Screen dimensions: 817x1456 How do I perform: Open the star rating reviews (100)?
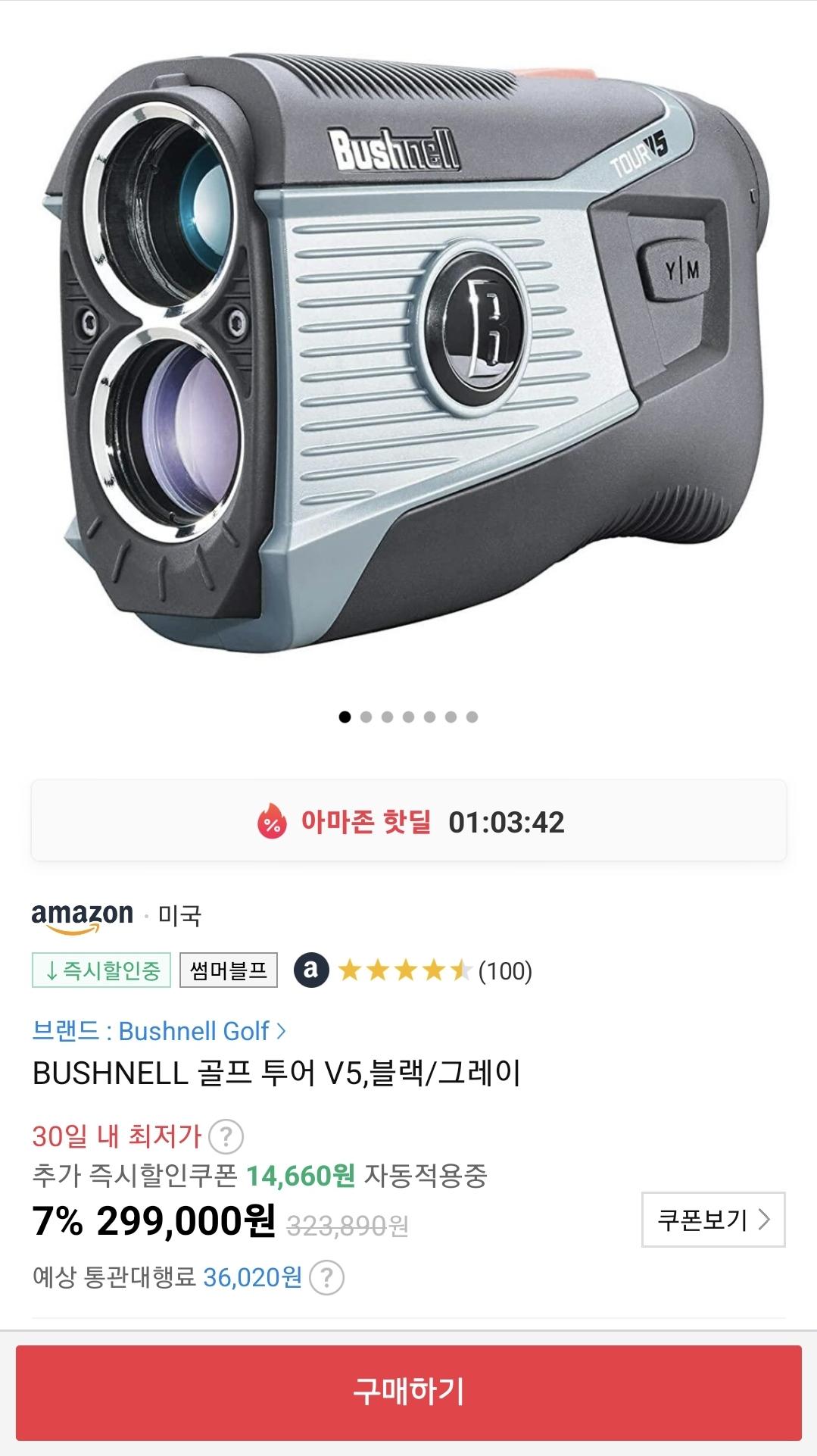point(434,970)
